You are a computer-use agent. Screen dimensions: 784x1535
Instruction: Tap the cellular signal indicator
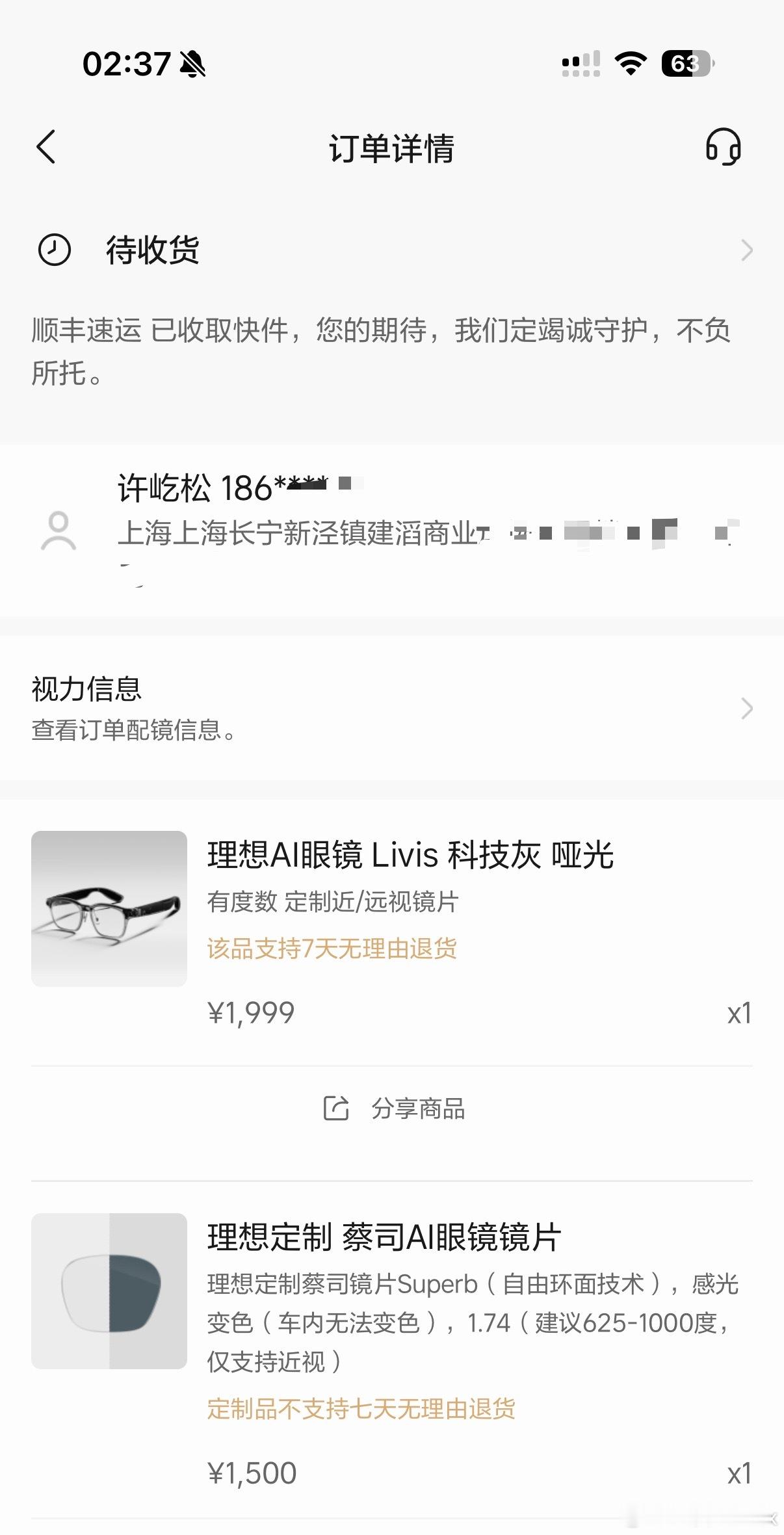click(x=581, y=62)
